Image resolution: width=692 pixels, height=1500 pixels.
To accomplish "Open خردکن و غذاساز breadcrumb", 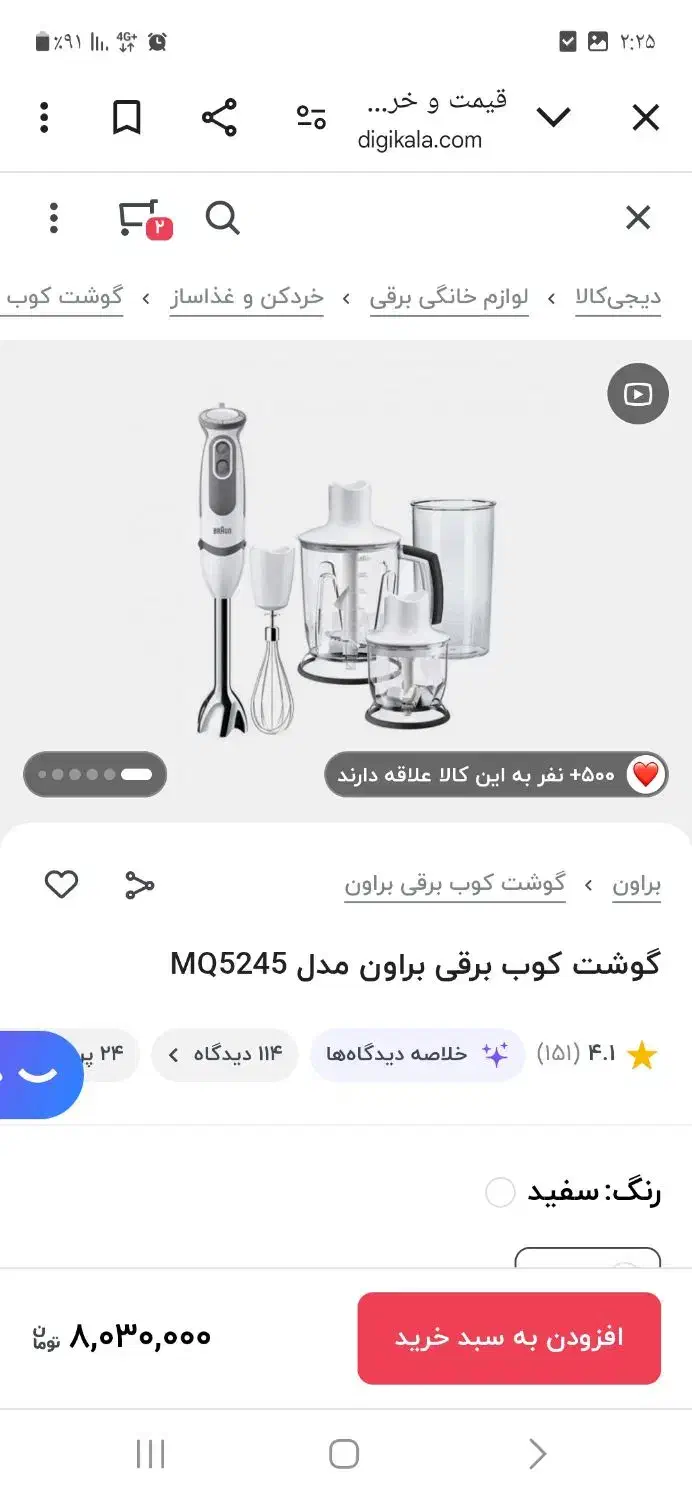I will [246, 298].
